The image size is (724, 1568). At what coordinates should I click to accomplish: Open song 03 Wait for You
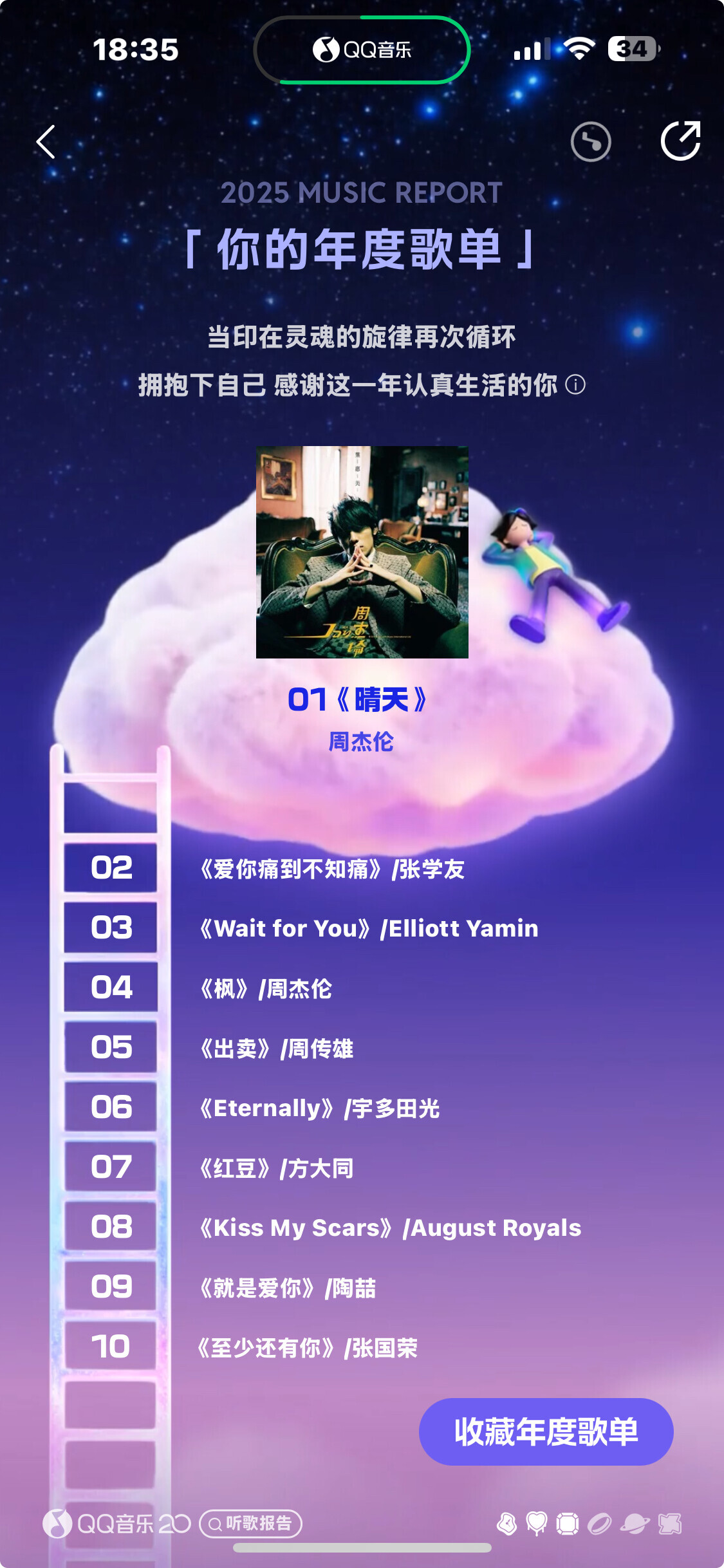click(x=368, y=929)
